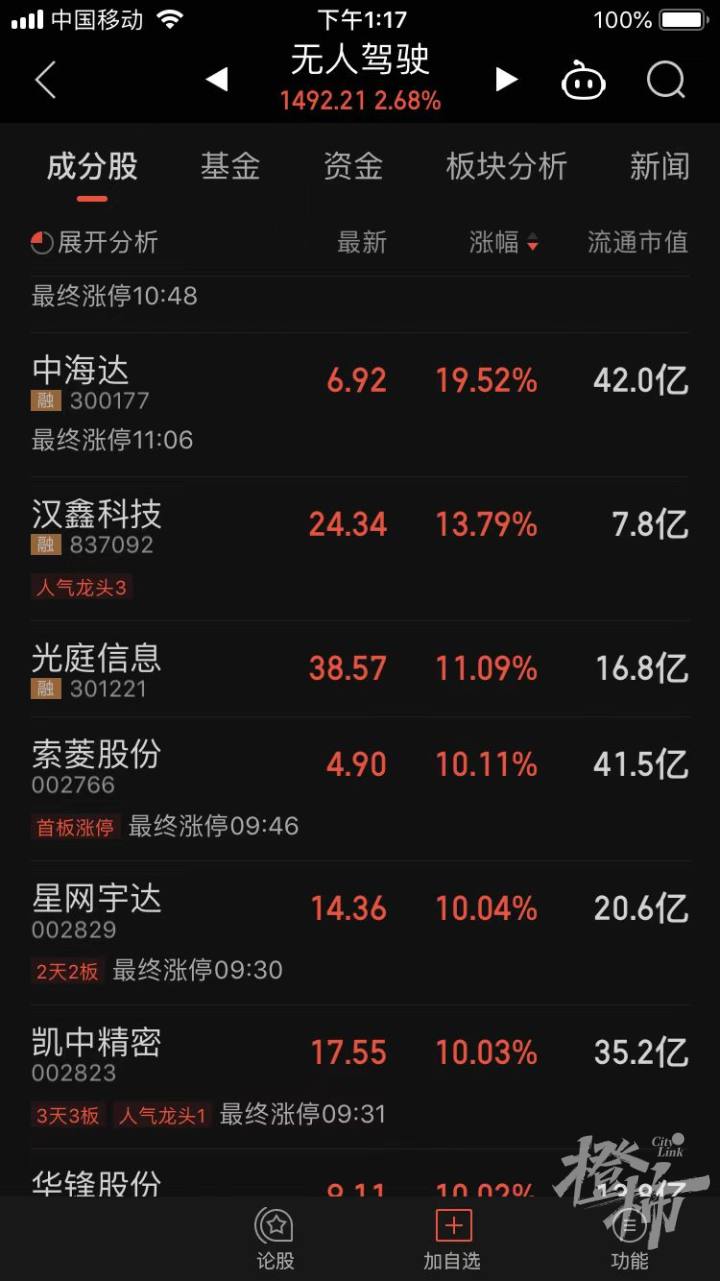This screenshot has height=1281, width=720.
Task: Open the robot assistant icon
Action: pyautogui.click(x=584, y=80)
